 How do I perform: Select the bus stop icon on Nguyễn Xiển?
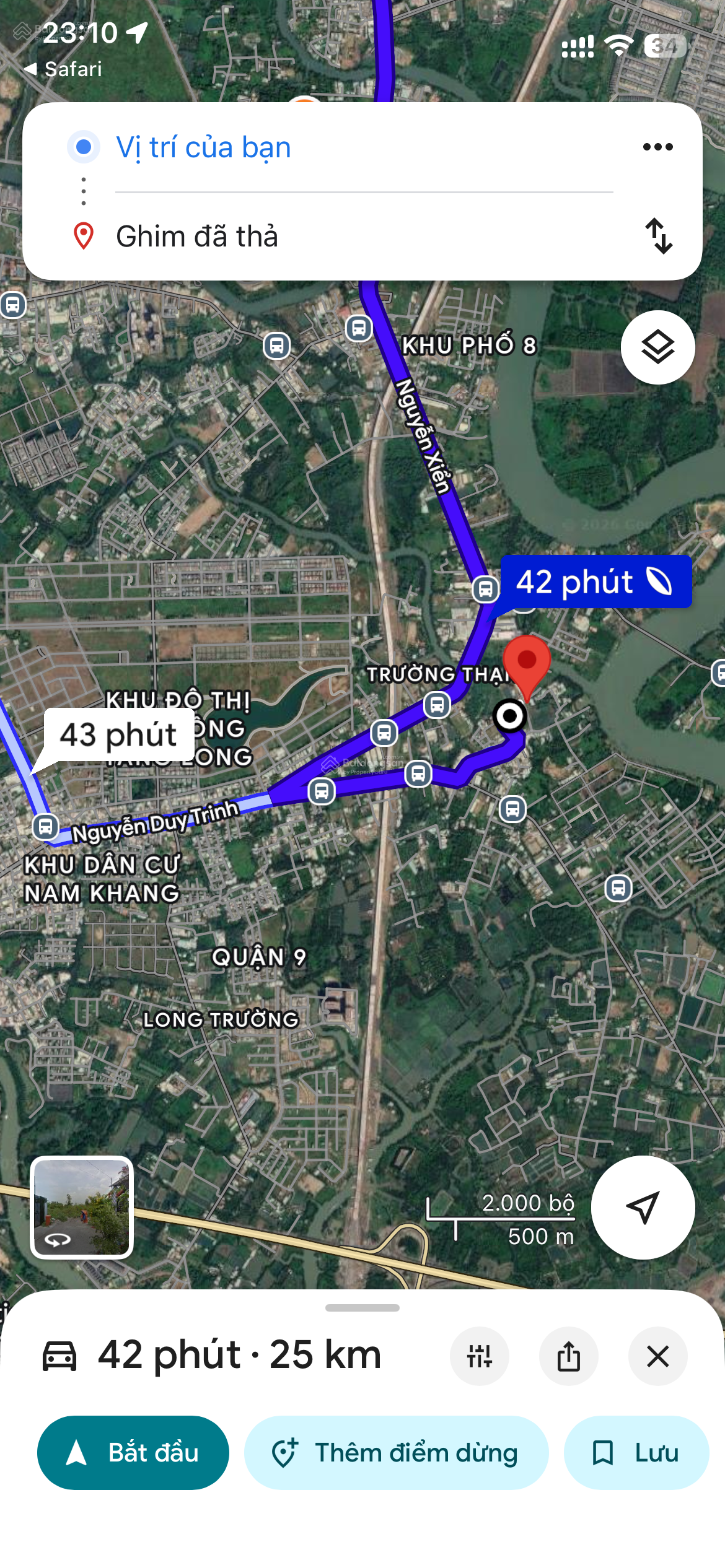pyautogui.click(x=487, y=590)
